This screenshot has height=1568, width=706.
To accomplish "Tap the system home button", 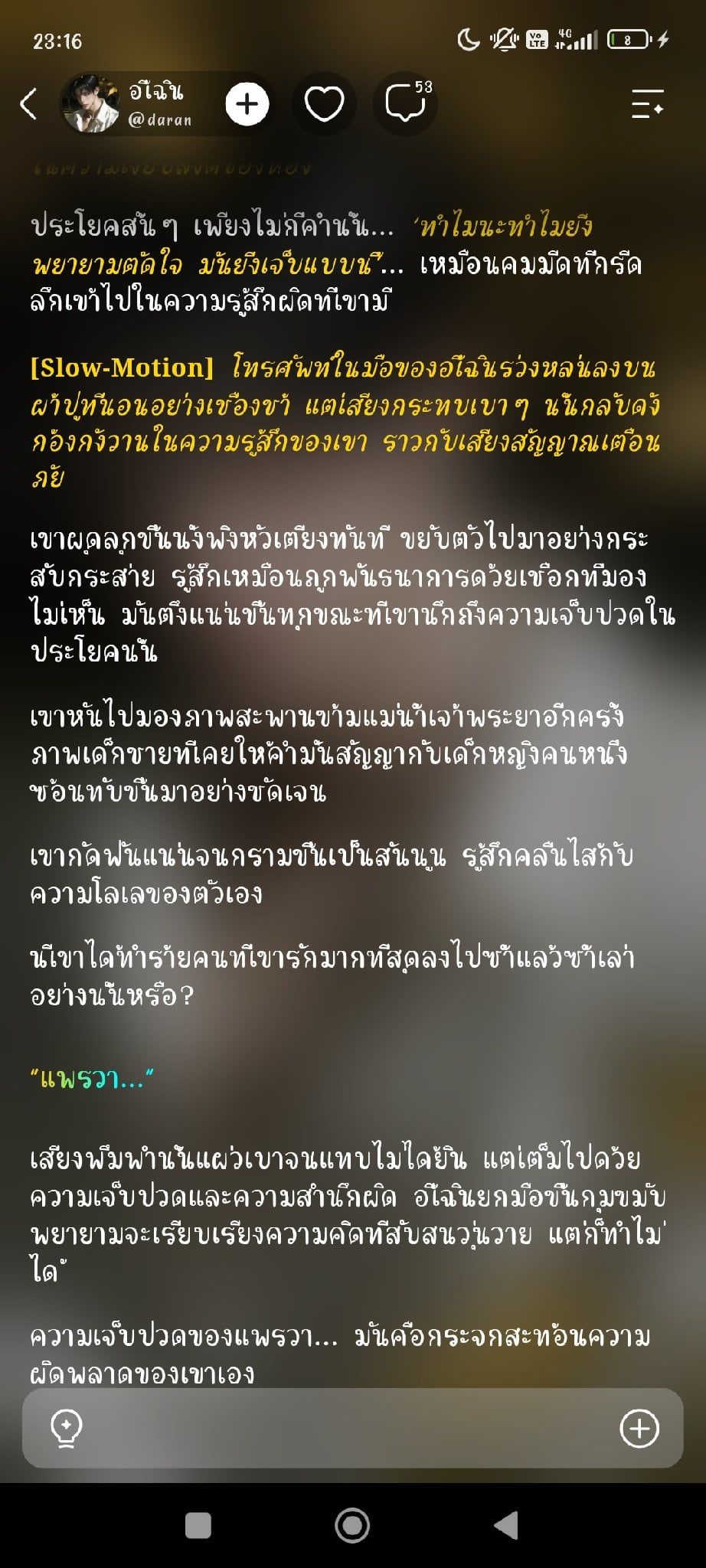I will [352, 1525].
